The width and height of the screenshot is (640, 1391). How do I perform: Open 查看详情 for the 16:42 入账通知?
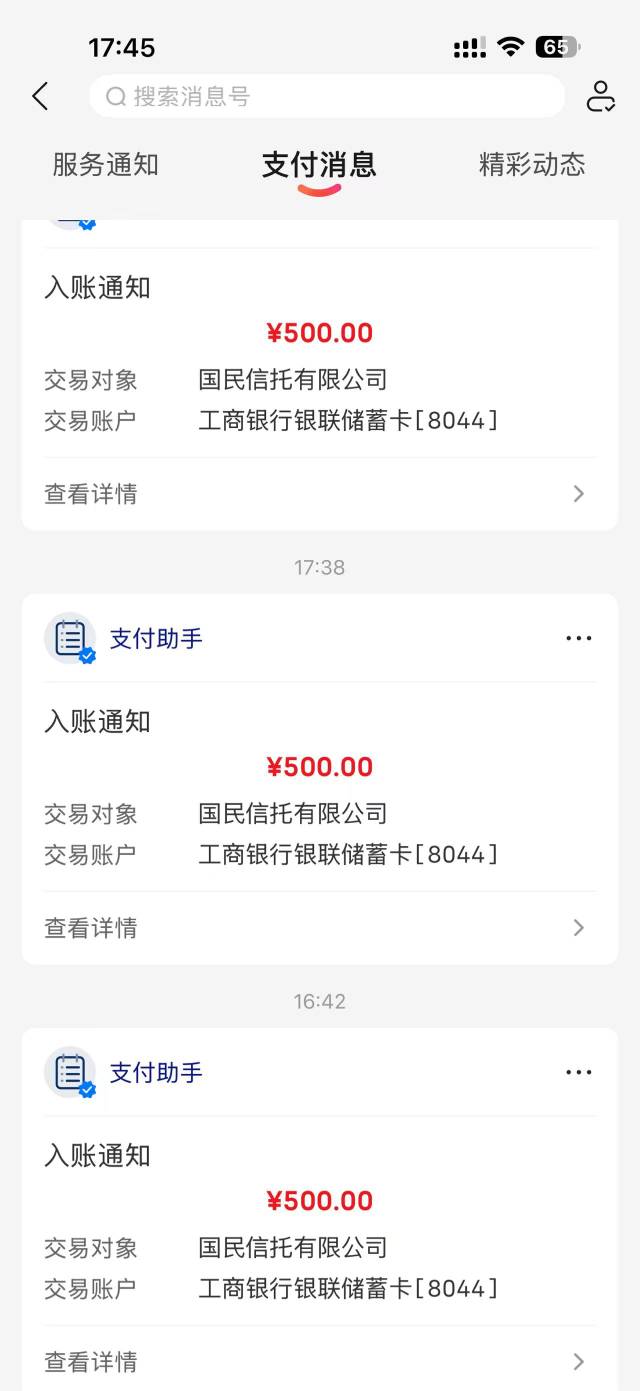point(320,1361)
